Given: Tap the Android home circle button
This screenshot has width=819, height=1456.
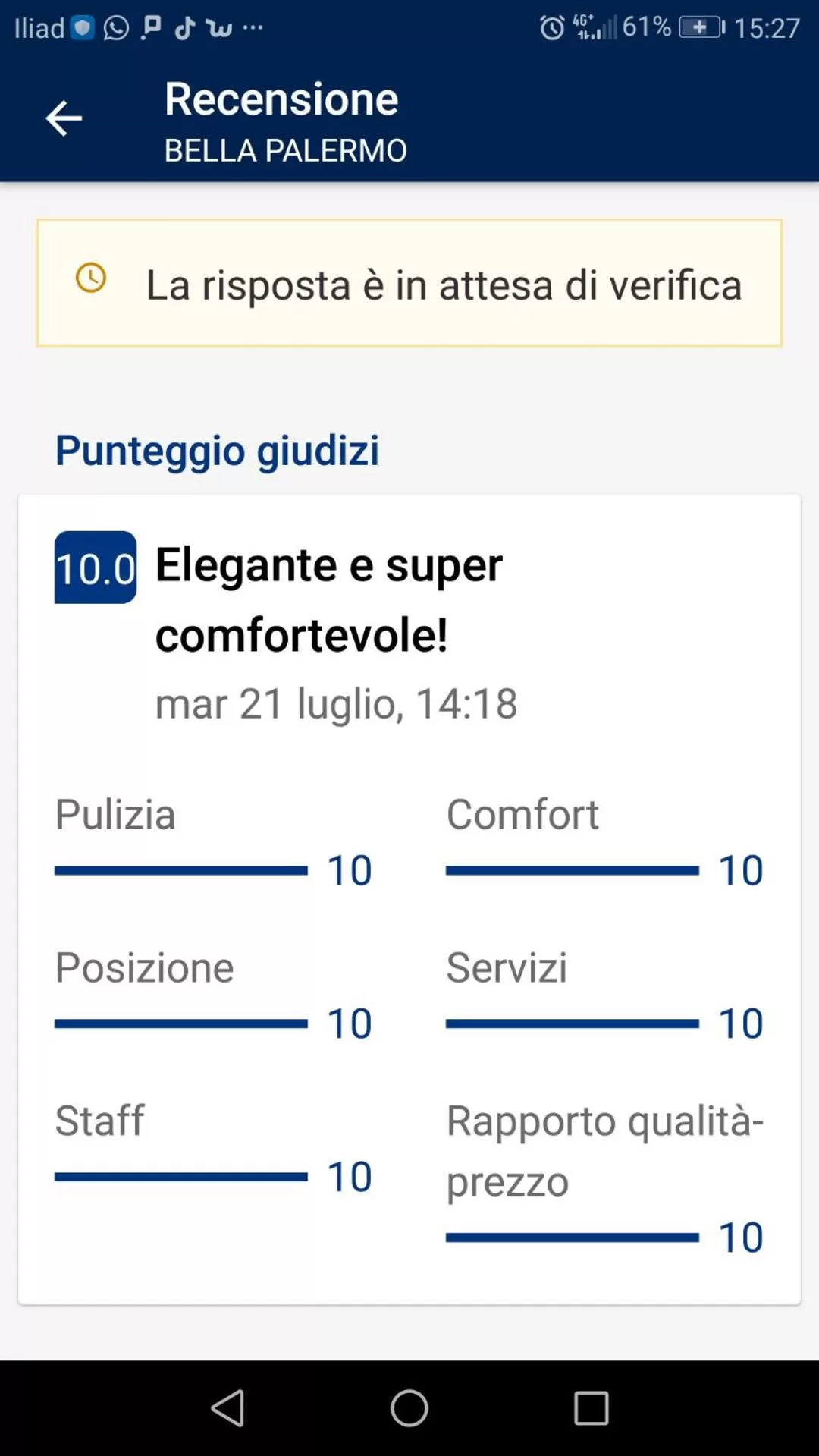Looking at the screenshot, I should click(x=409, y=1409).
